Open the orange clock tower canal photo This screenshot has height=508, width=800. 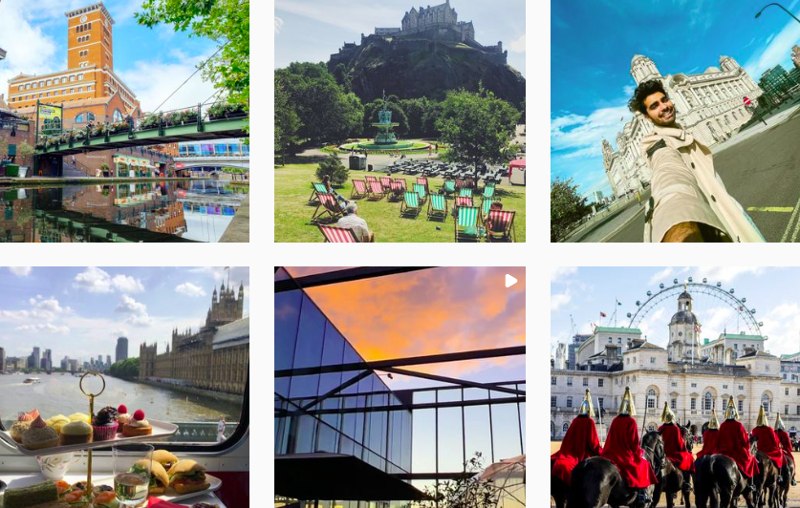[x=124, y=121]
